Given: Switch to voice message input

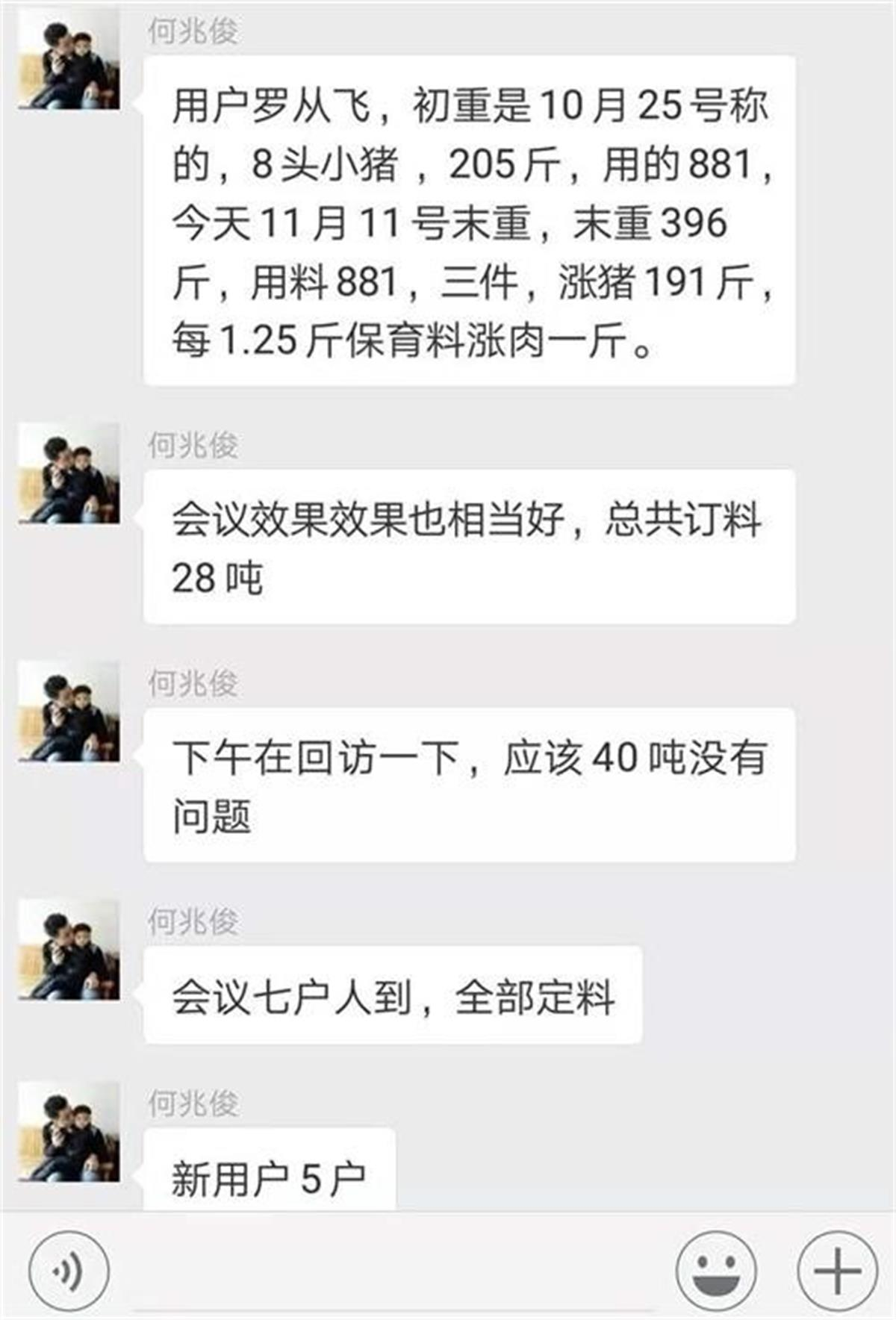Looking at the screenshot, I should tap(69, 1271).
